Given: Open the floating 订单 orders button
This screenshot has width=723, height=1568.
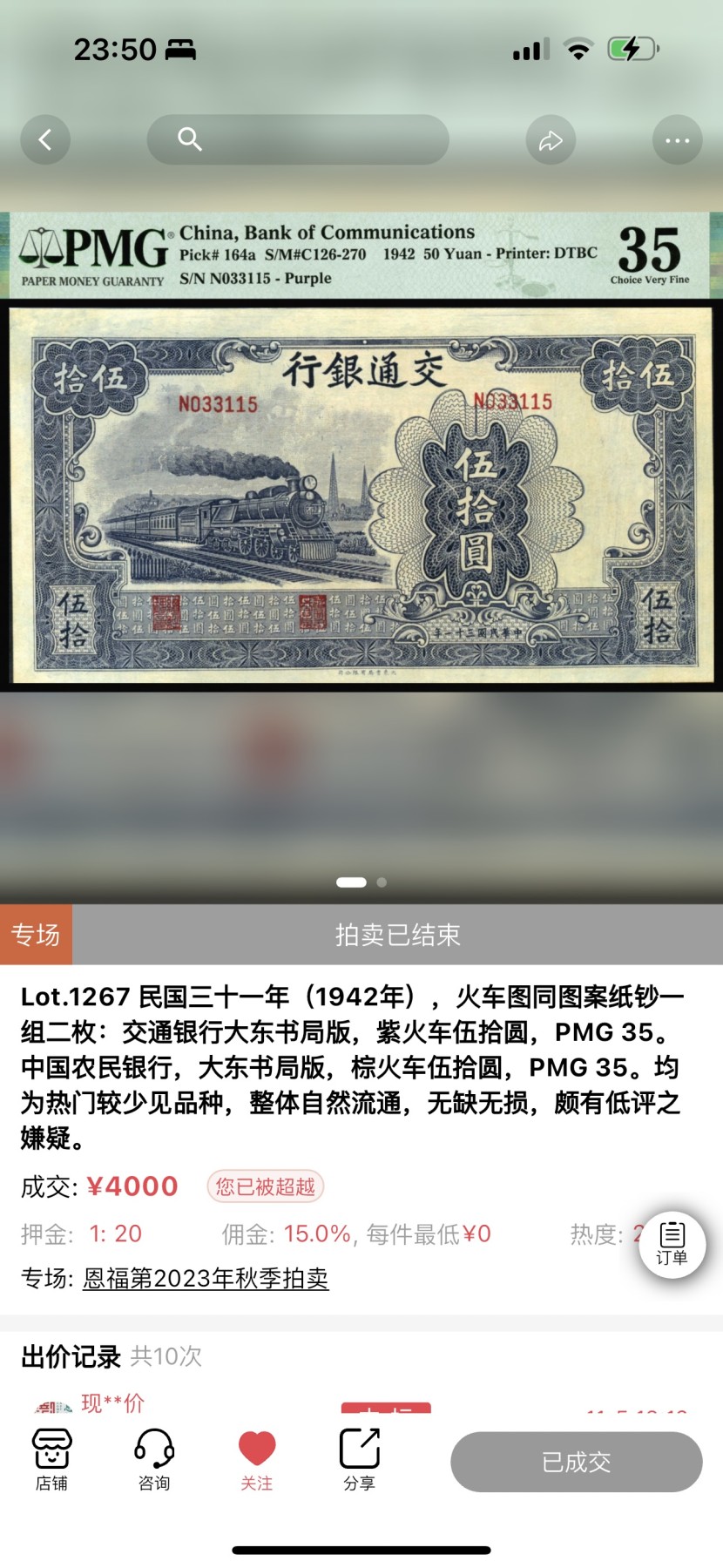Looking at the screenshot, I should pos(672,1244).
